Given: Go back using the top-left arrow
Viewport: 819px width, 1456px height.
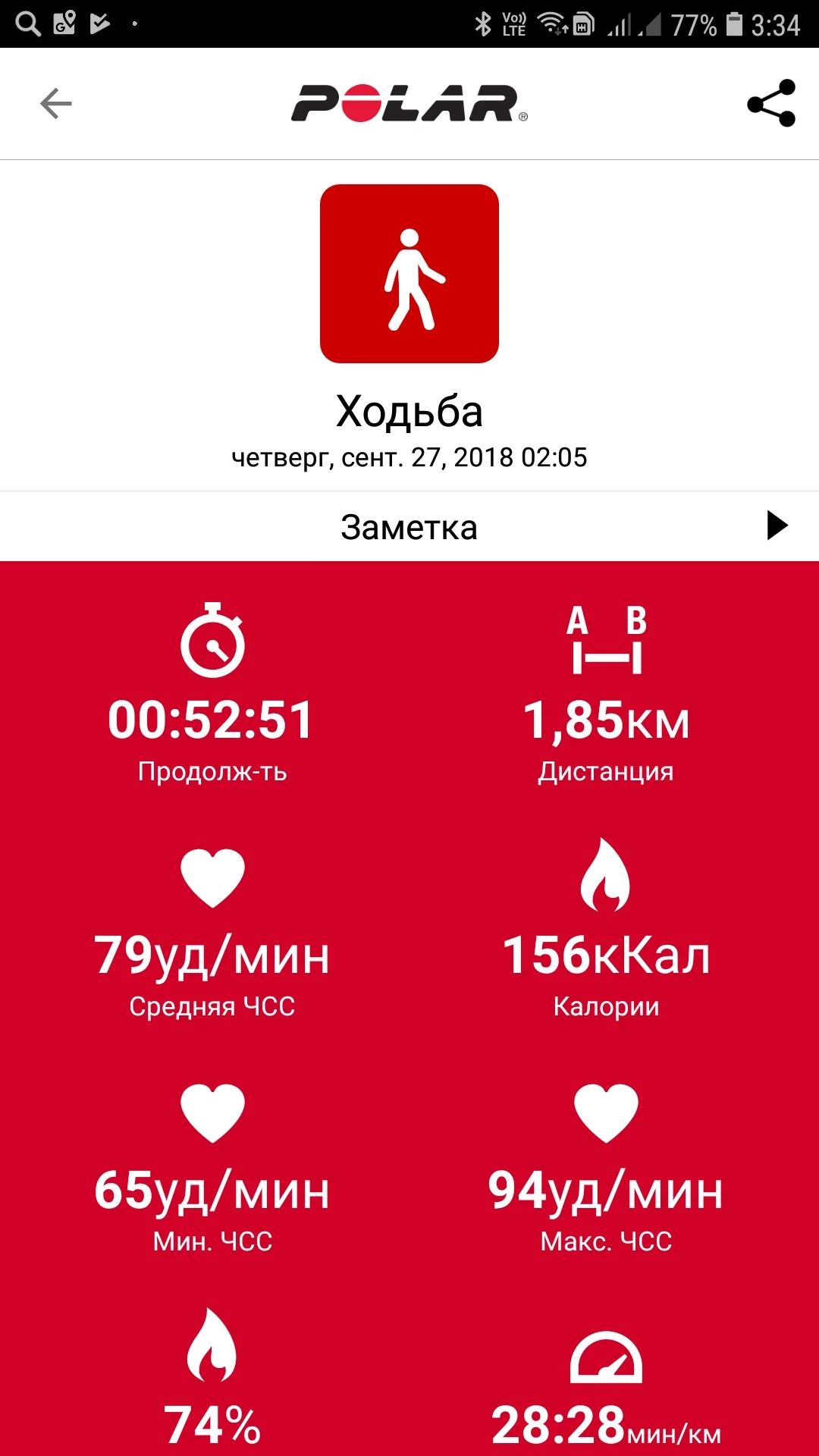Looking at the screenshot, I should click(55, 104).
